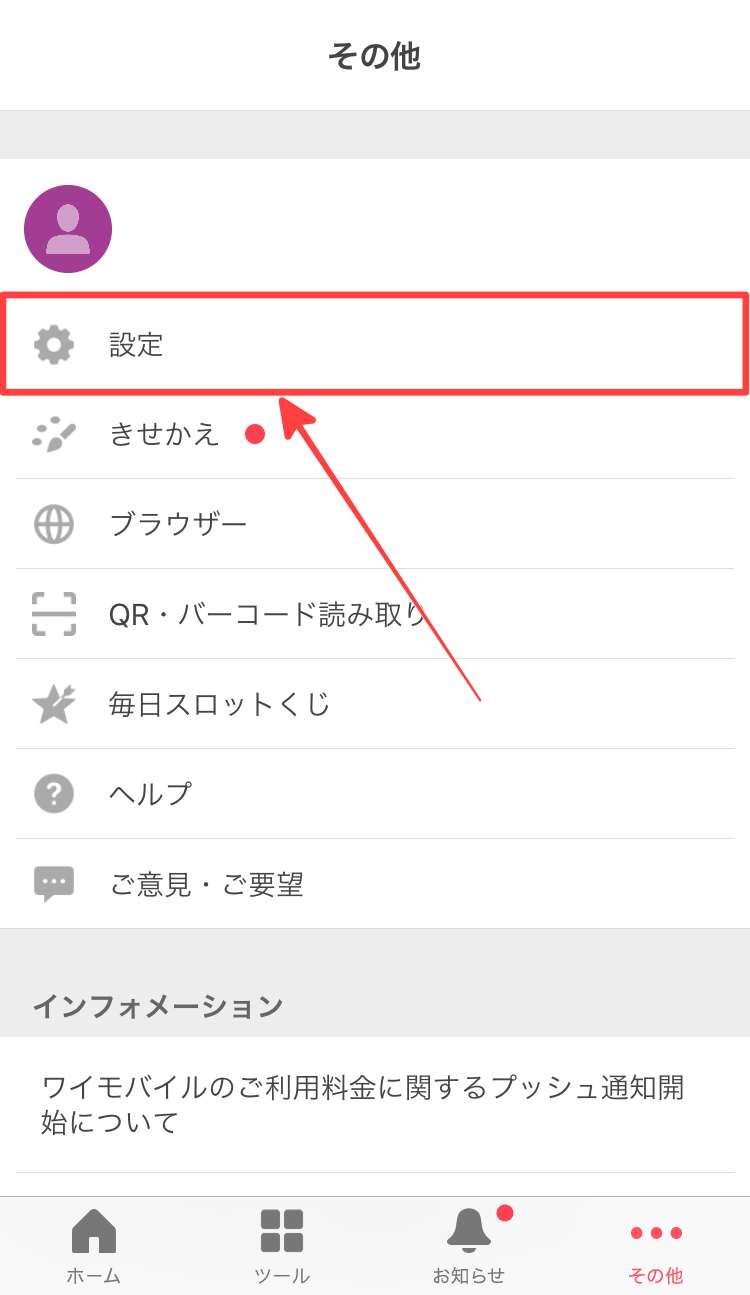Tap the purple profile avatar
Viewport: 750px width, 1295px height.
(68, 229)
